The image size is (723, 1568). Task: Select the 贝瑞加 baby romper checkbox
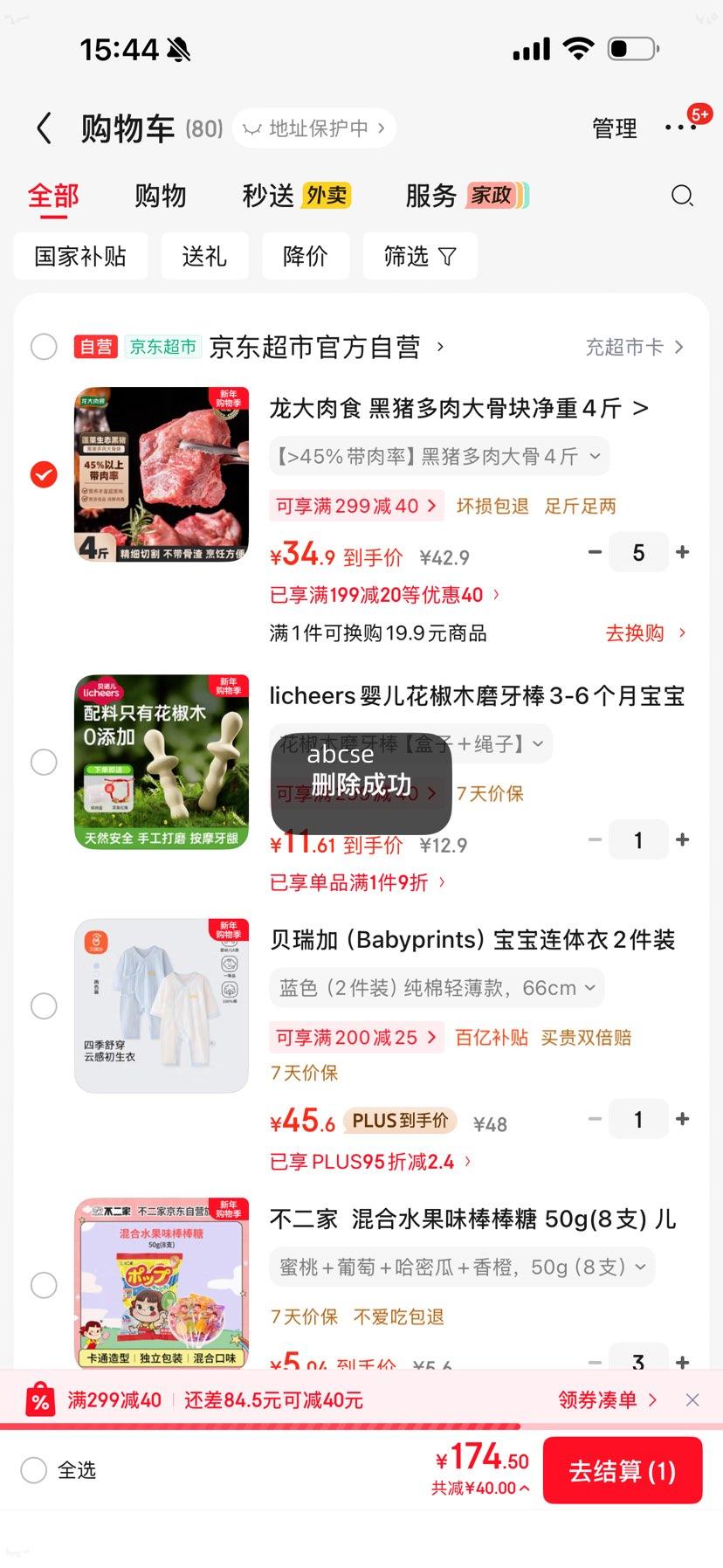(x=44, y=1005)
